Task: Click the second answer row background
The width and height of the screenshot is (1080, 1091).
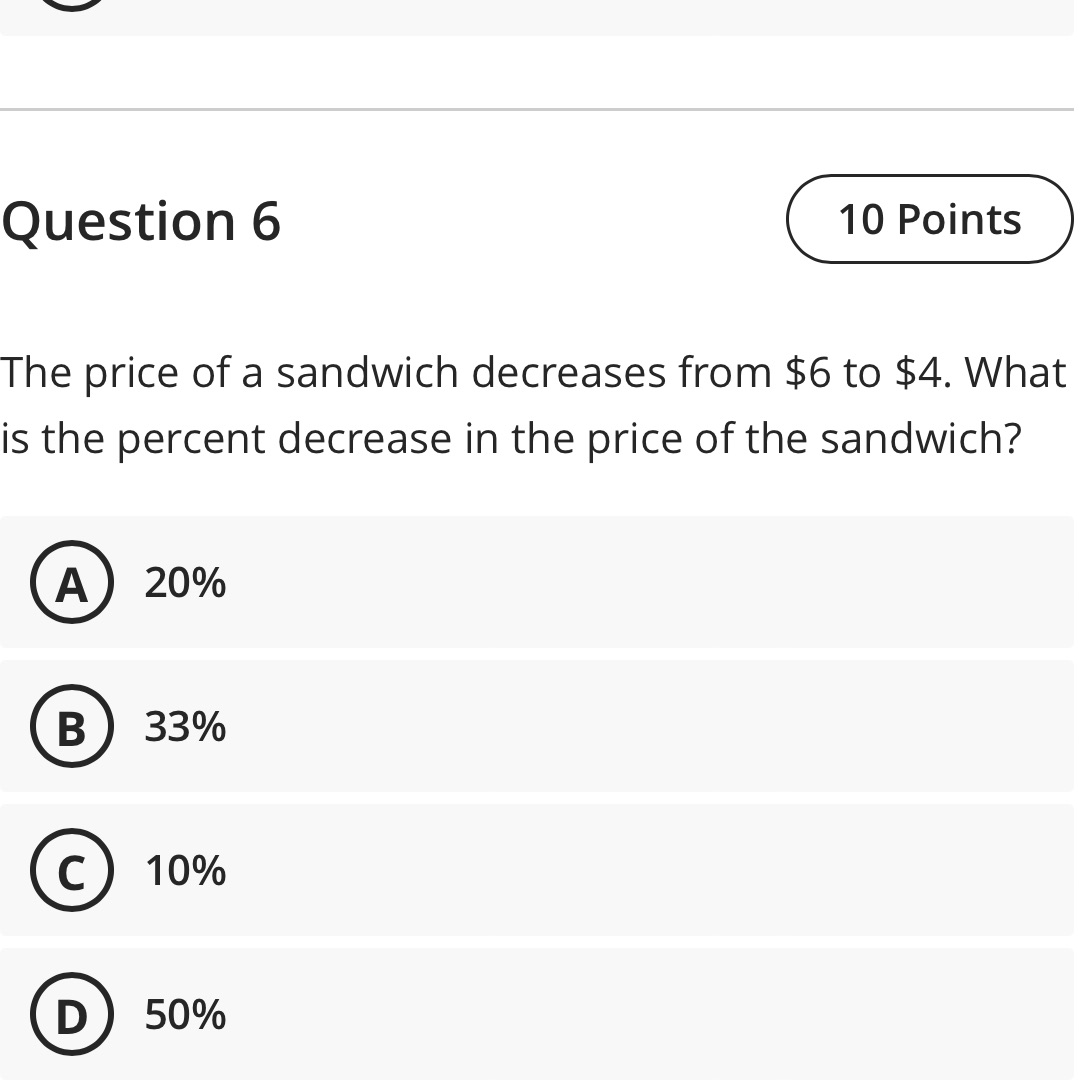Action: 700,726
